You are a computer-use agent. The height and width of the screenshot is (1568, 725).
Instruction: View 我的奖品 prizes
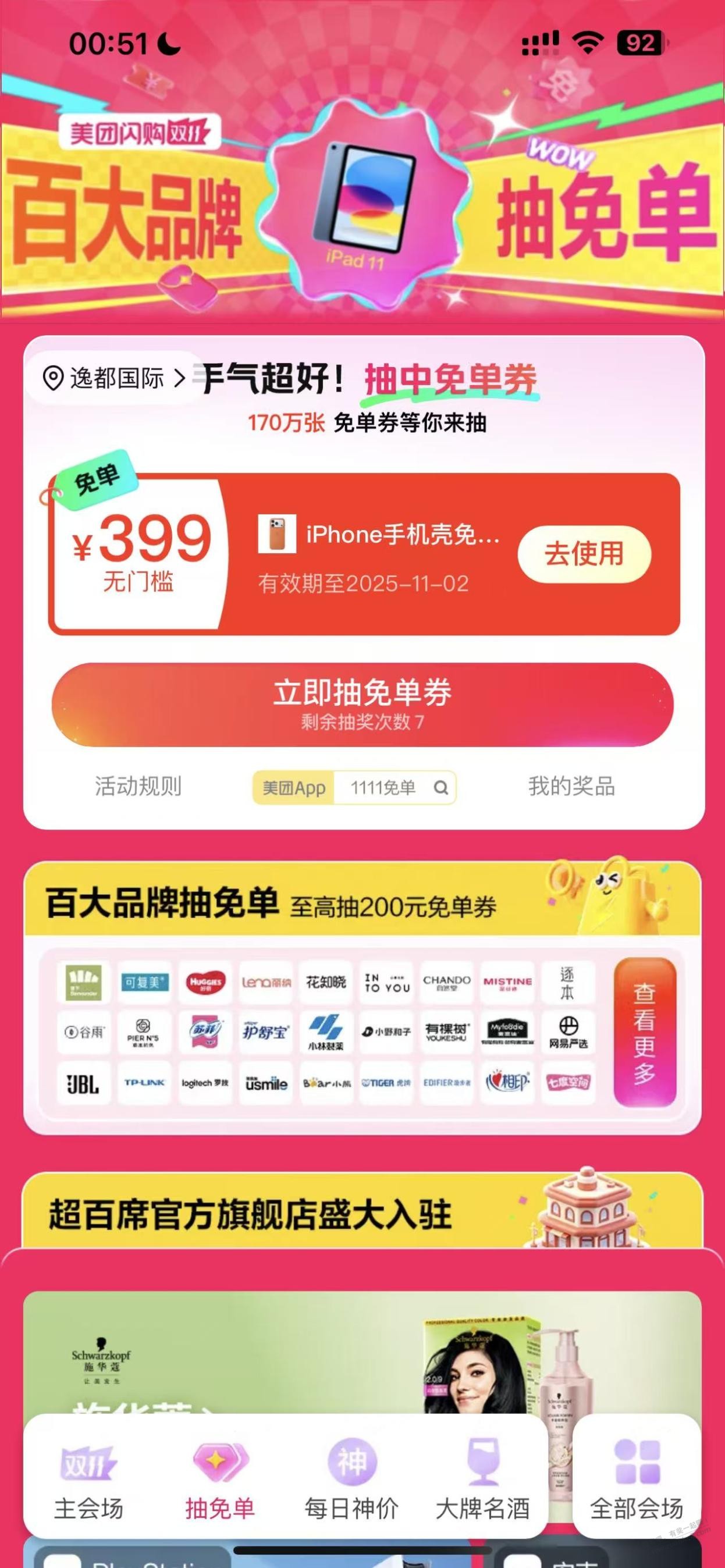(x=571, y=787)
